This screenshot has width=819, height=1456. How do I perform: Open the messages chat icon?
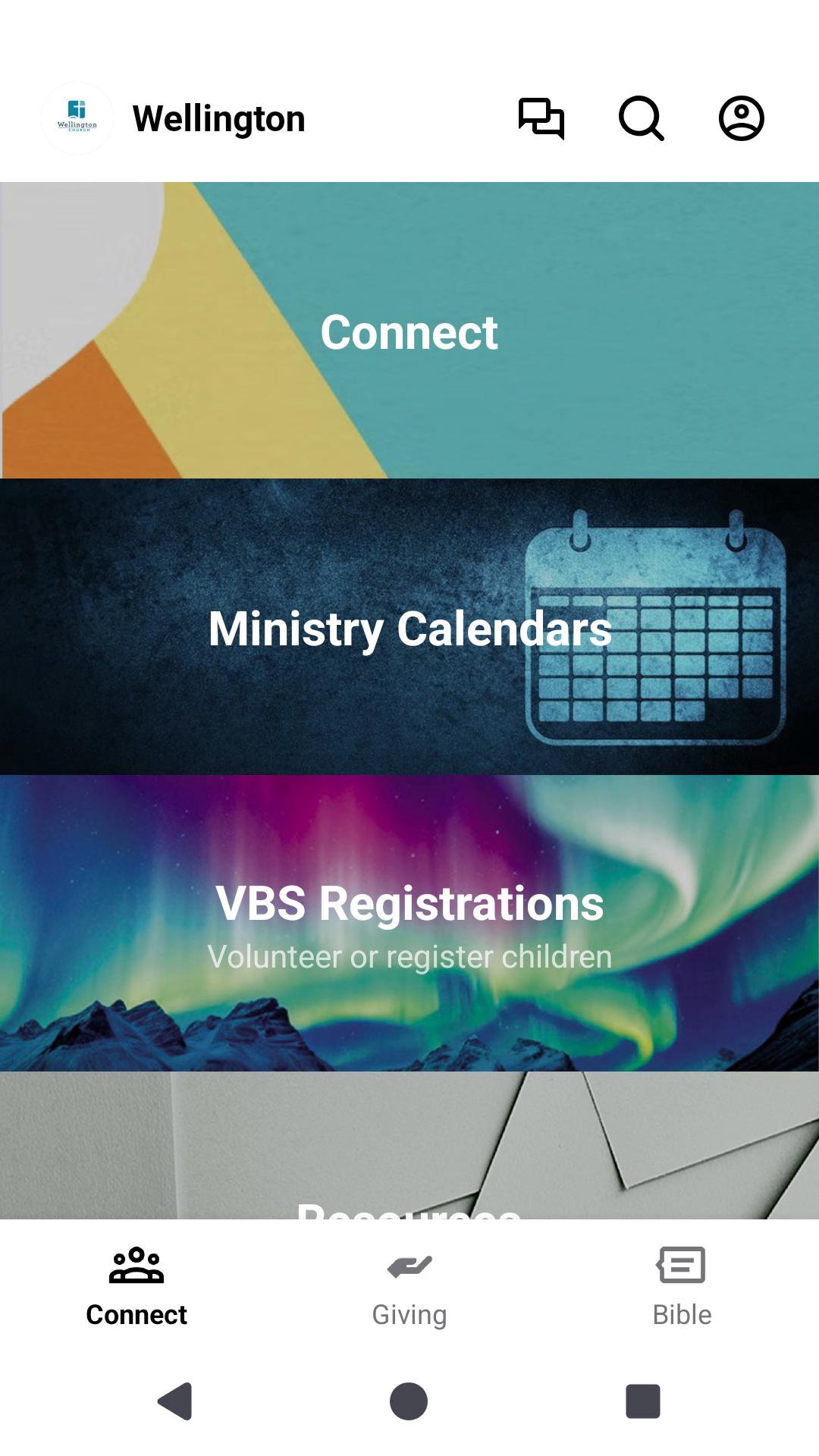541,118
